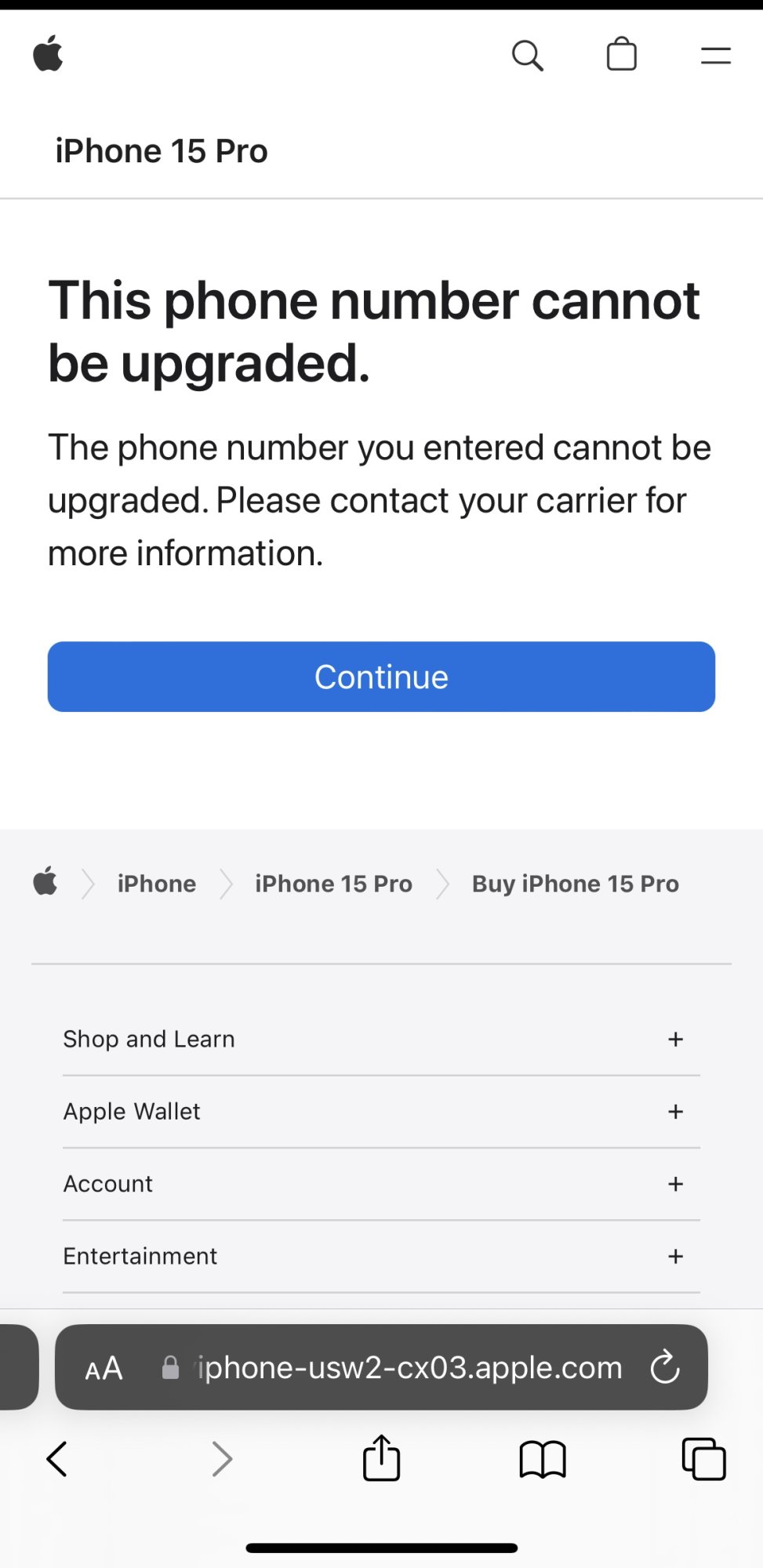The width and height of the screenshot is (763, 1568).
Task: Open Safari bookmarks
Action: pyautogui.click(x=542, y=1459)
